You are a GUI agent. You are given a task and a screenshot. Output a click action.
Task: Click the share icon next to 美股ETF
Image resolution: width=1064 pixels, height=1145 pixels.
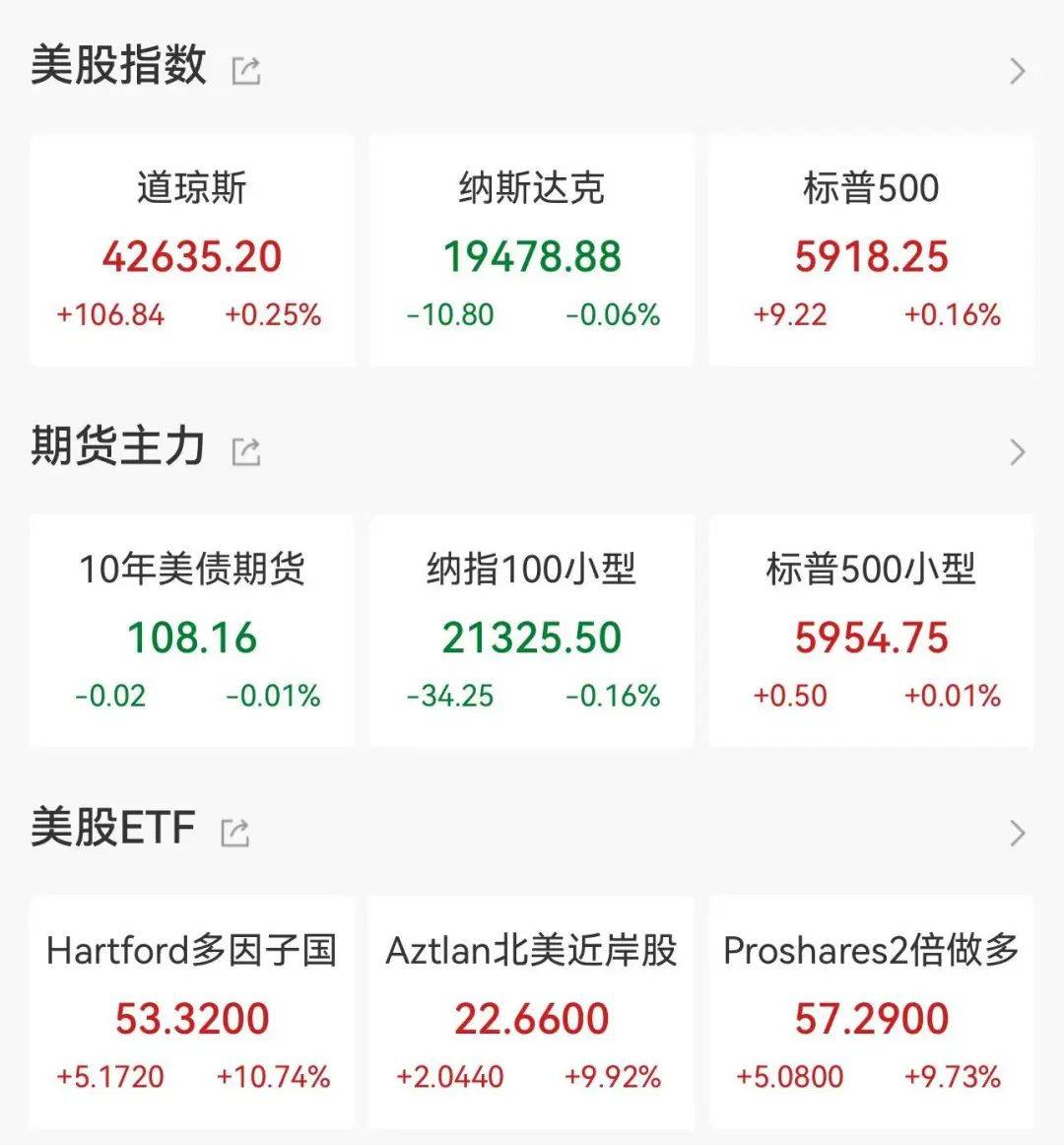(233, 833)
